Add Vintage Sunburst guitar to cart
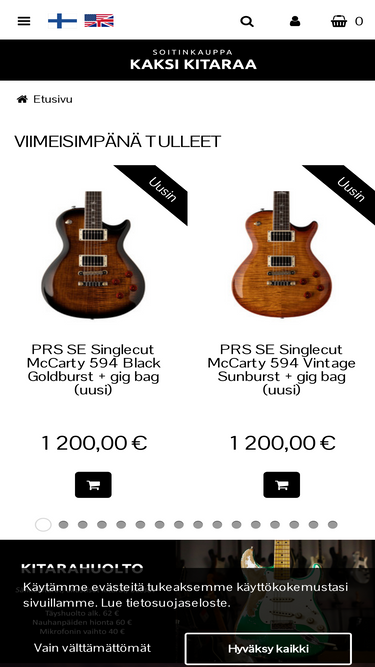This screenshot has height=667, width=375. 281,485
